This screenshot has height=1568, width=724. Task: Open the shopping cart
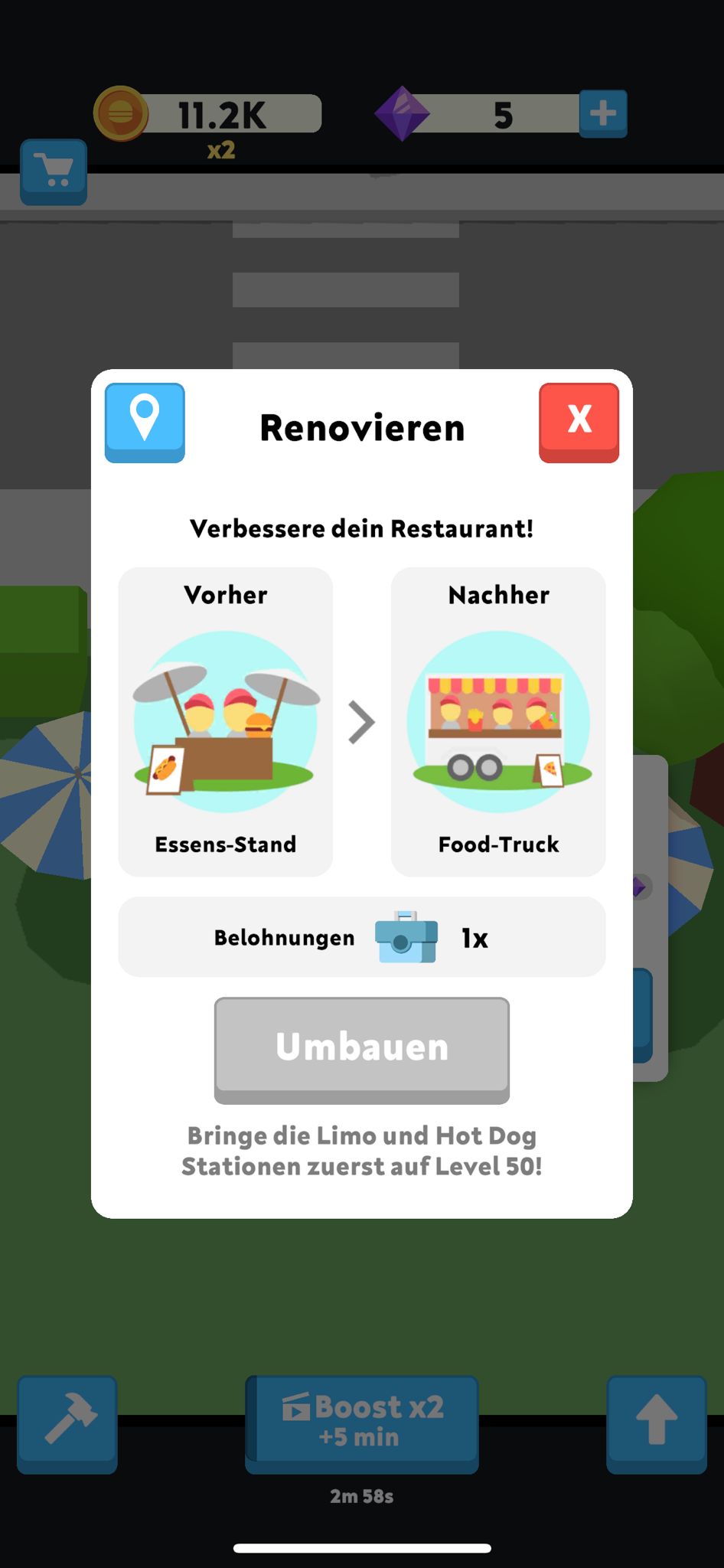click(x=53, y=171)
